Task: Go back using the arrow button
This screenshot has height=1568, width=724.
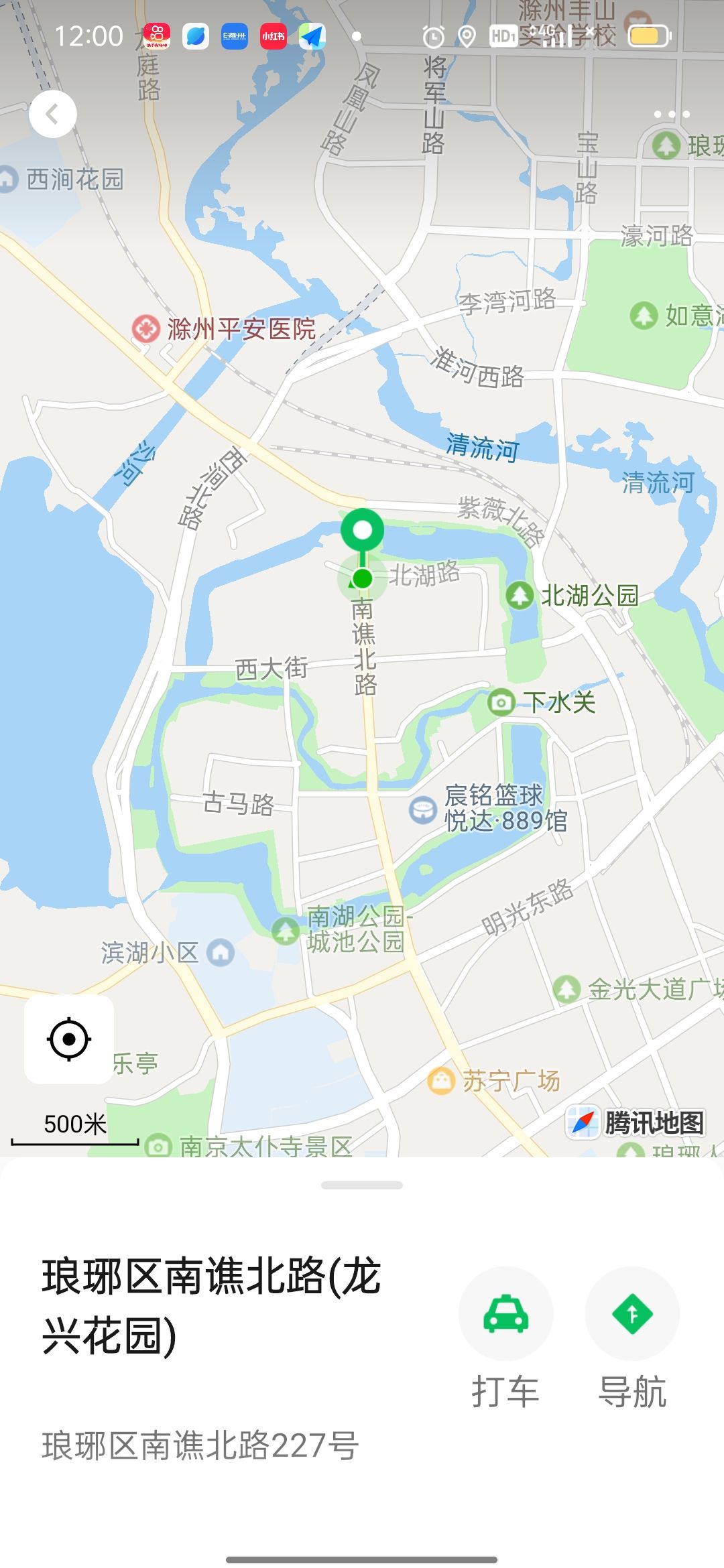Action: [x=52, y=115]
